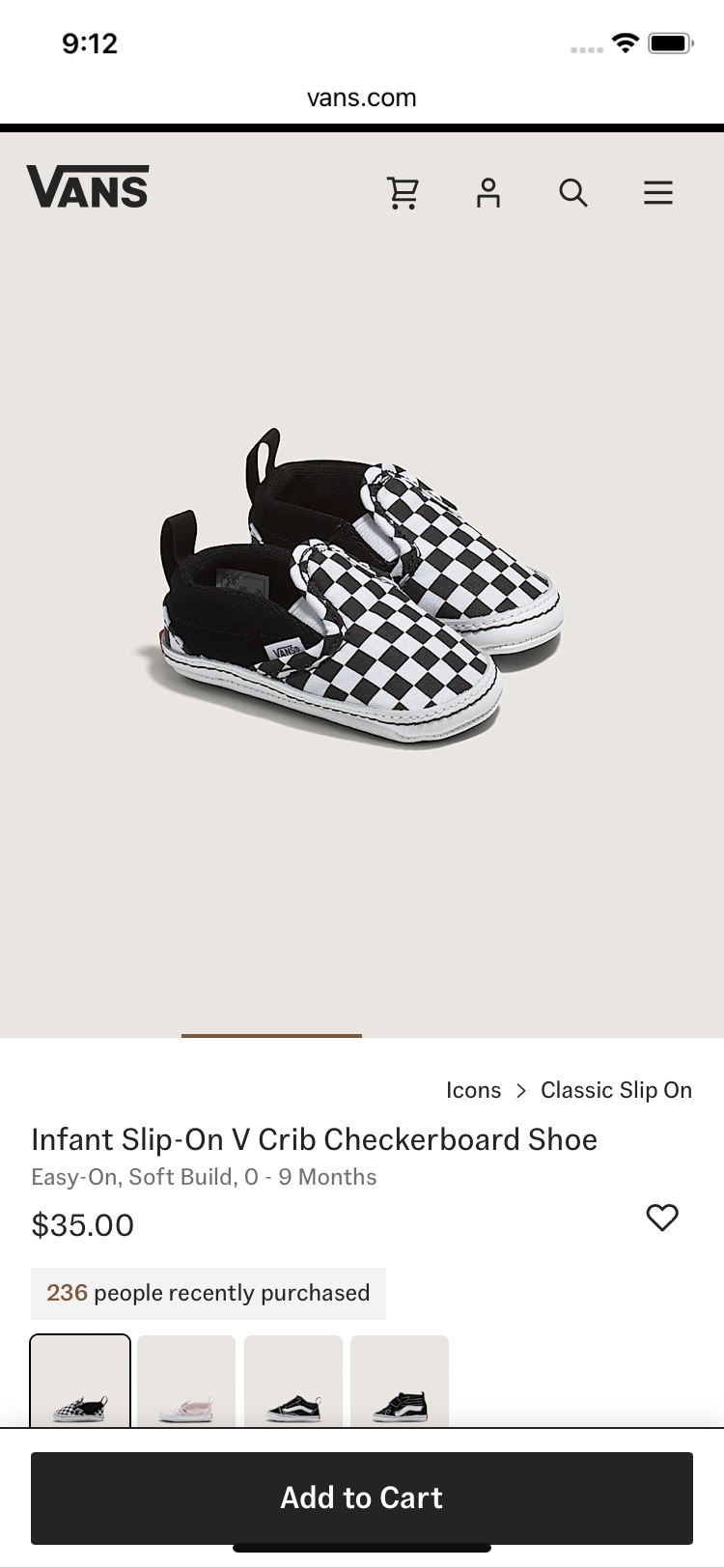Add this shoe to favorites
Image resolution: width=724 pixels, height=1568 pixels.
[662, 1218]
